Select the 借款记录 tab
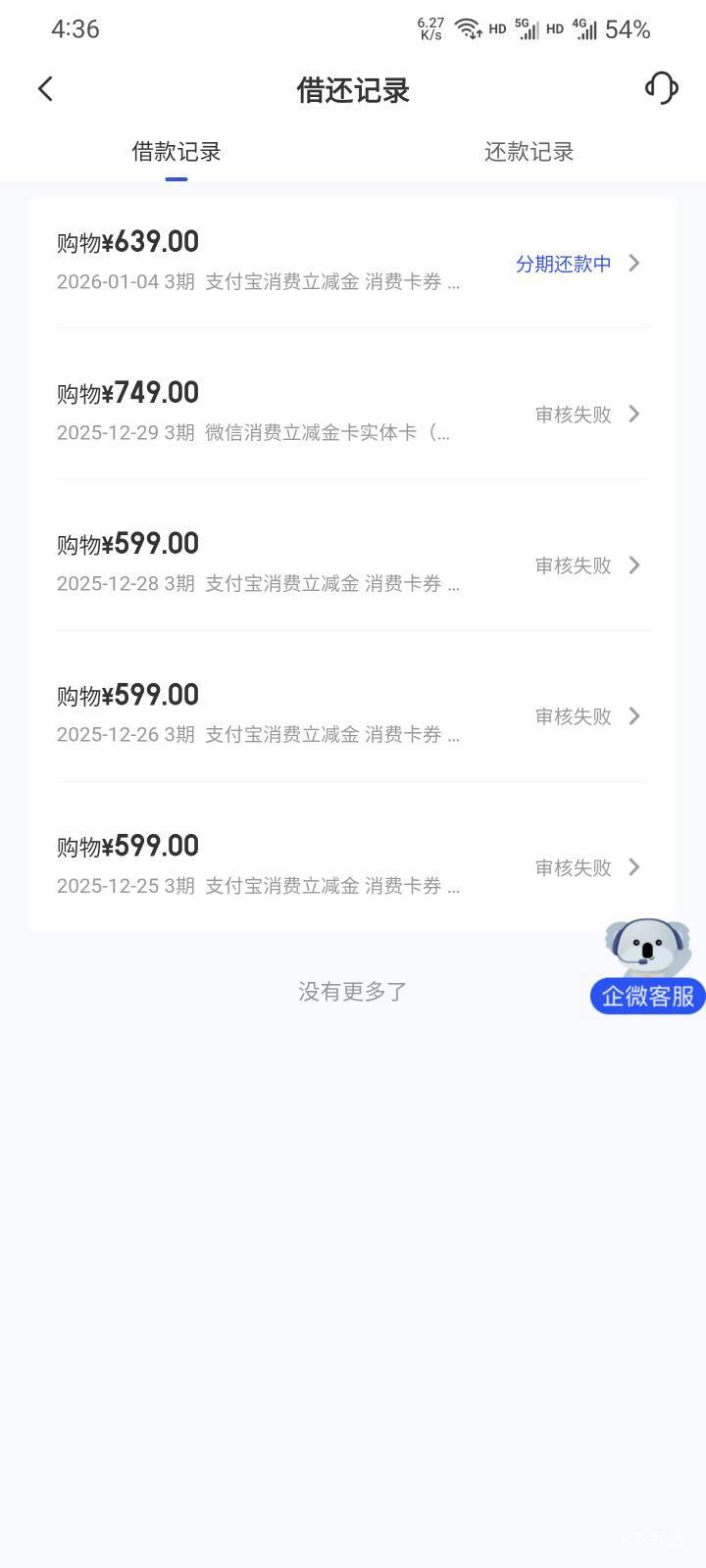706x1568 pixels. (x=176, y=152)
